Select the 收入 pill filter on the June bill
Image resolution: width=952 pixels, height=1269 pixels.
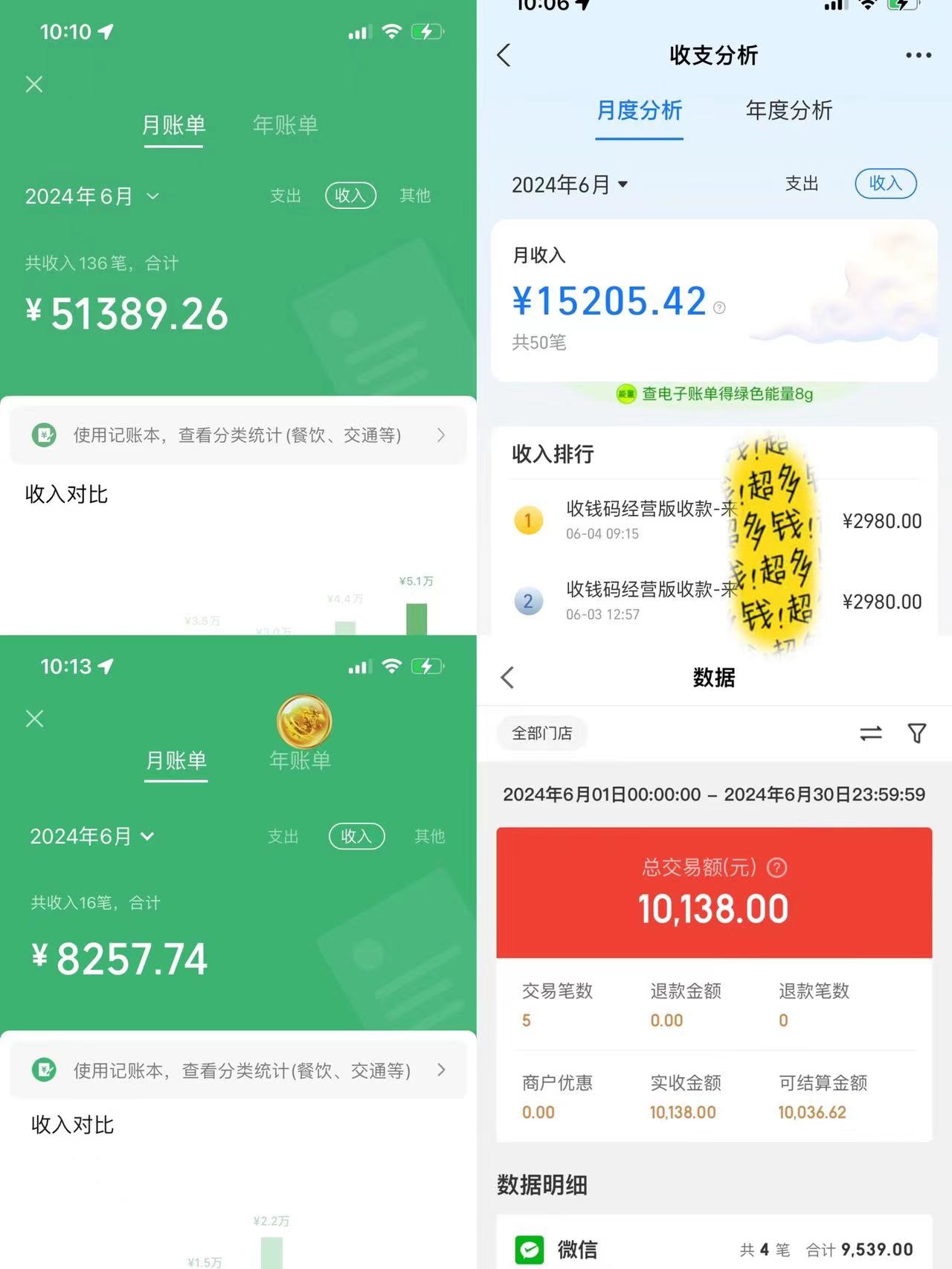pyautogui.click(x=350, y=196)
